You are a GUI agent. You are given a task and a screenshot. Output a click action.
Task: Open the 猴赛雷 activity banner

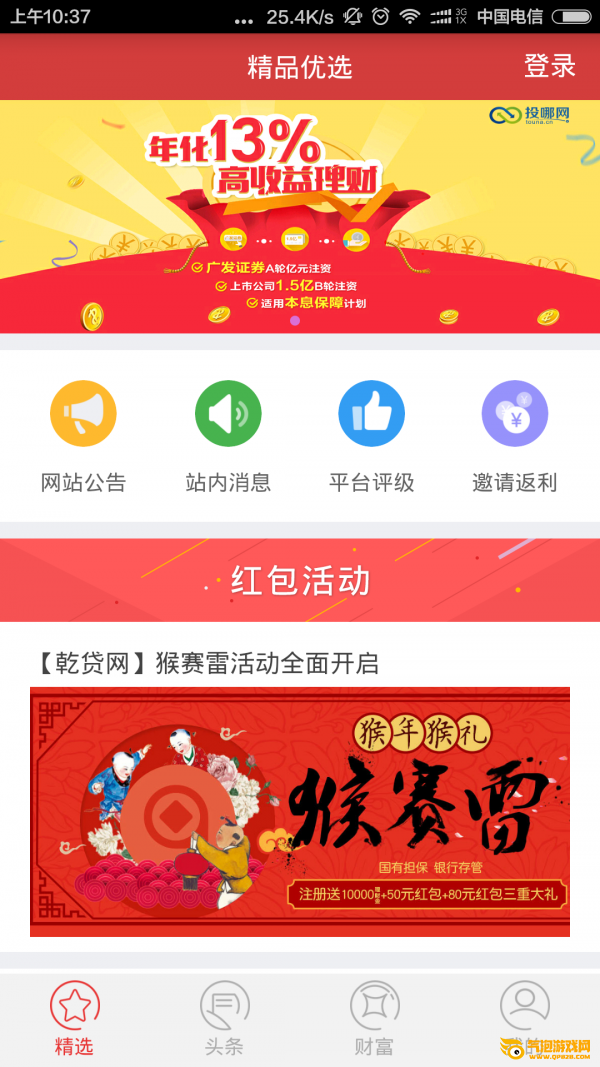[300, 811]
